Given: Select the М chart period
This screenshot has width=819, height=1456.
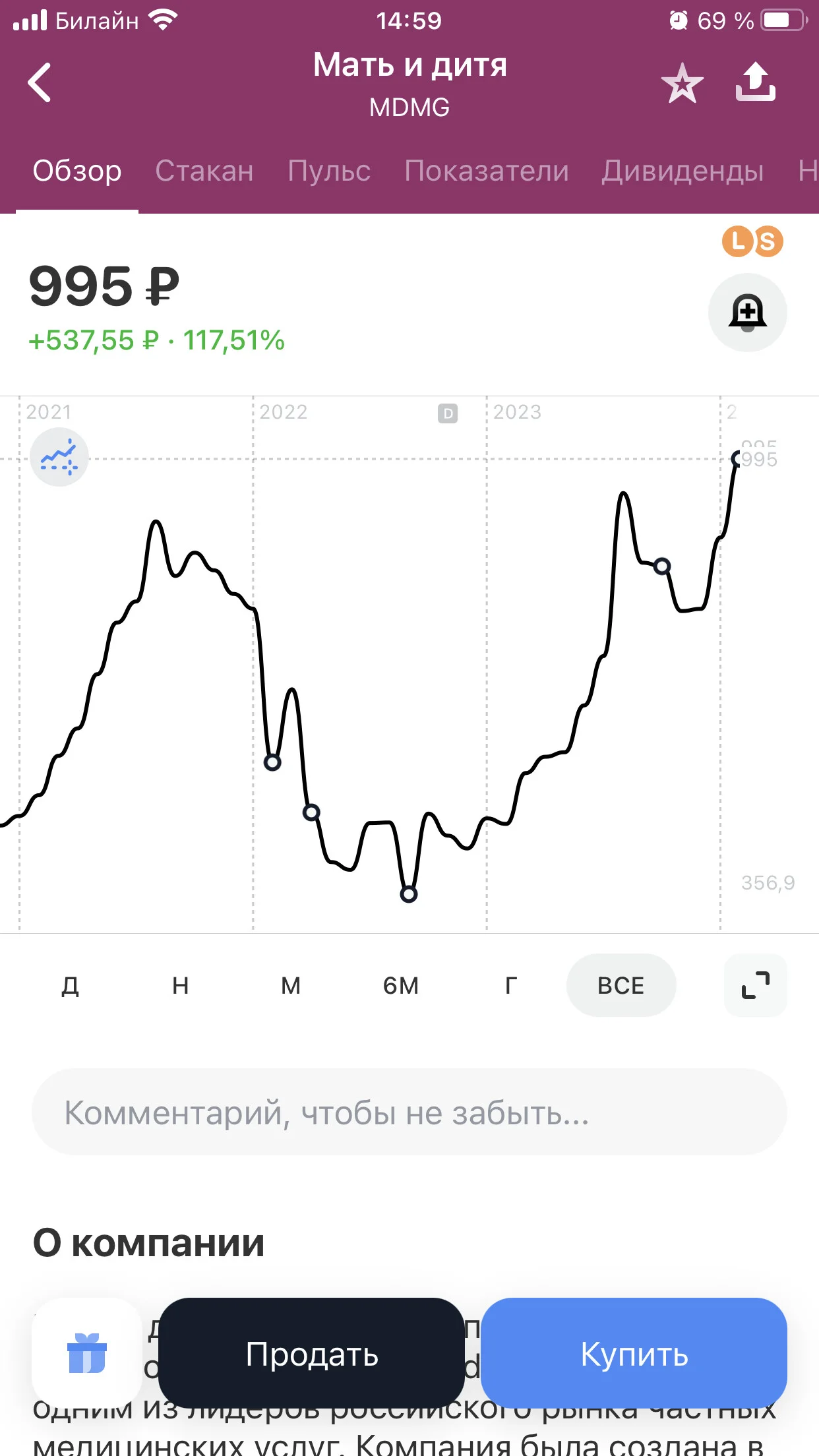Looking at the screenshot, I should coord(291,985).
